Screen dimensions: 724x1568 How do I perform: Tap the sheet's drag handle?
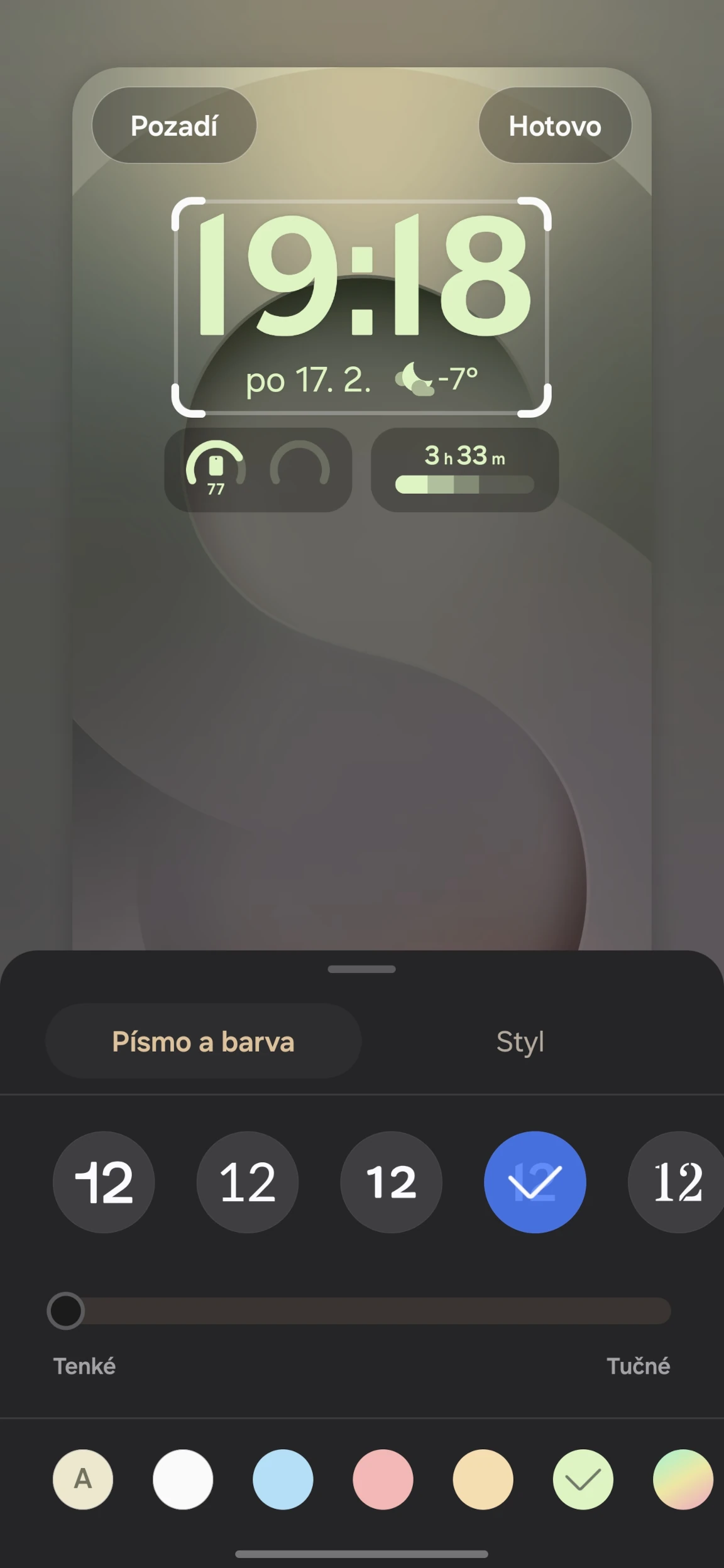(361, 969)
